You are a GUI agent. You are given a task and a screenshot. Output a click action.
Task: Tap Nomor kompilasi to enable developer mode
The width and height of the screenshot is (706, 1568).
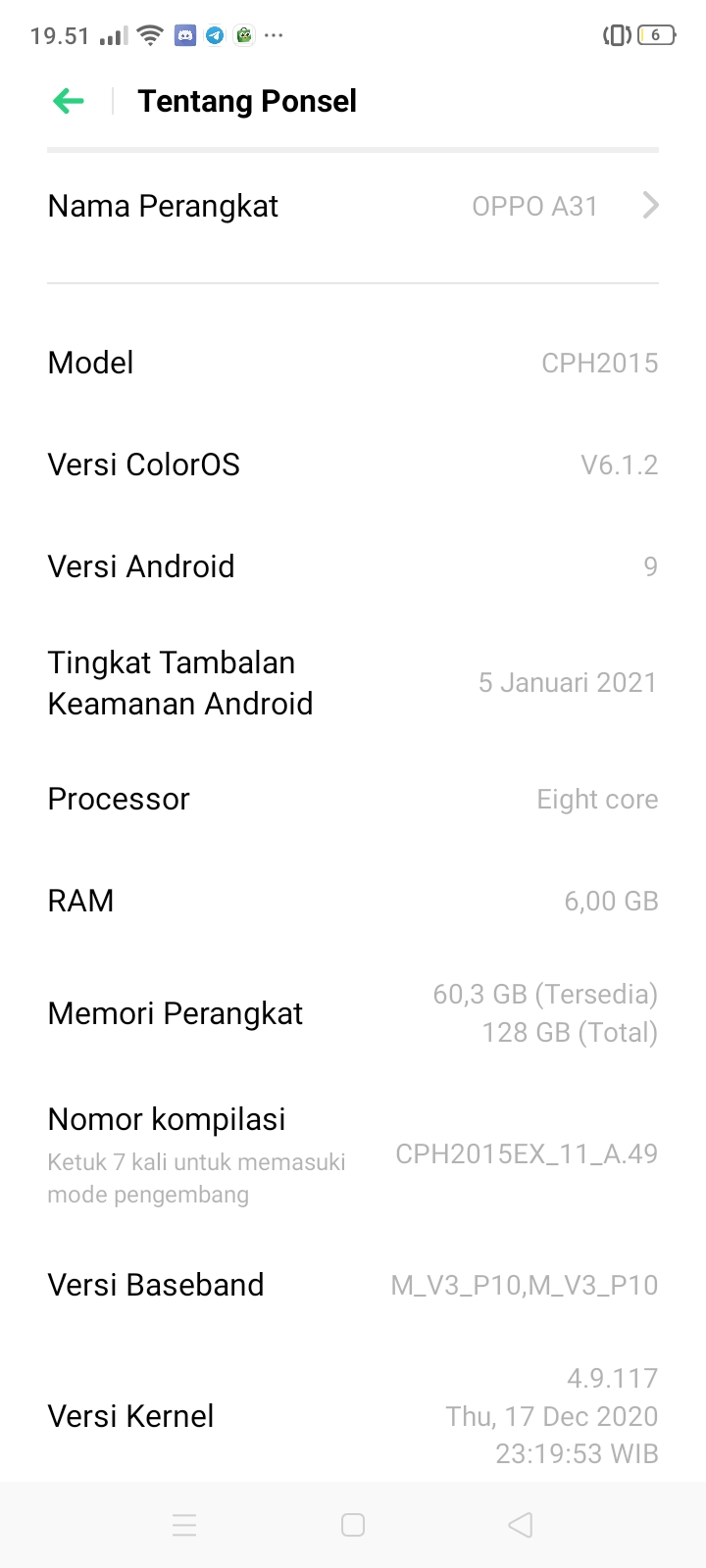point(353,1153)
